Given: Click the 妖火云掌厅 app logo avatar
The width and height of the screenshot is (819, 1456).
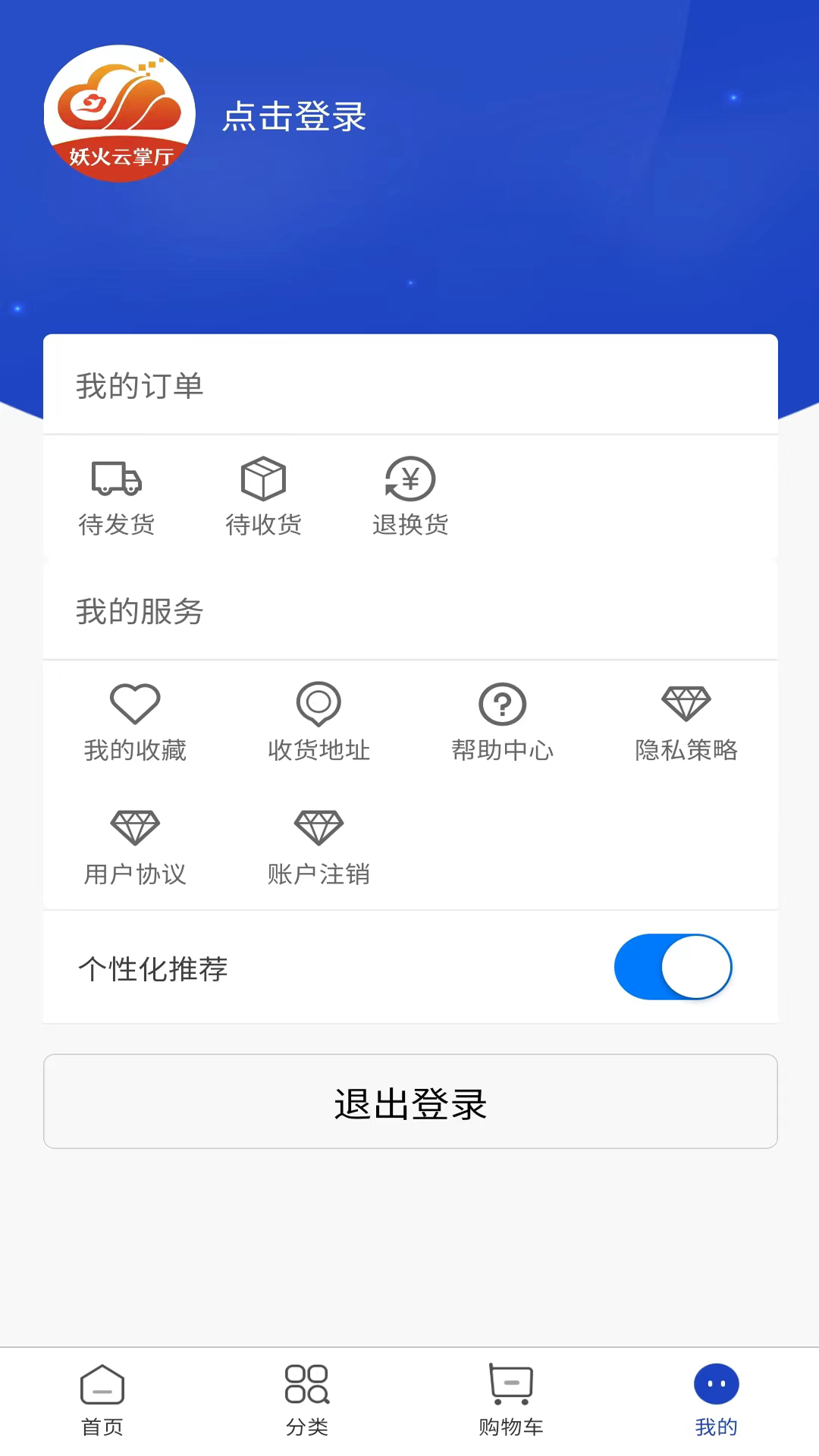Looking at the screenshot, I should pos(118,112).
